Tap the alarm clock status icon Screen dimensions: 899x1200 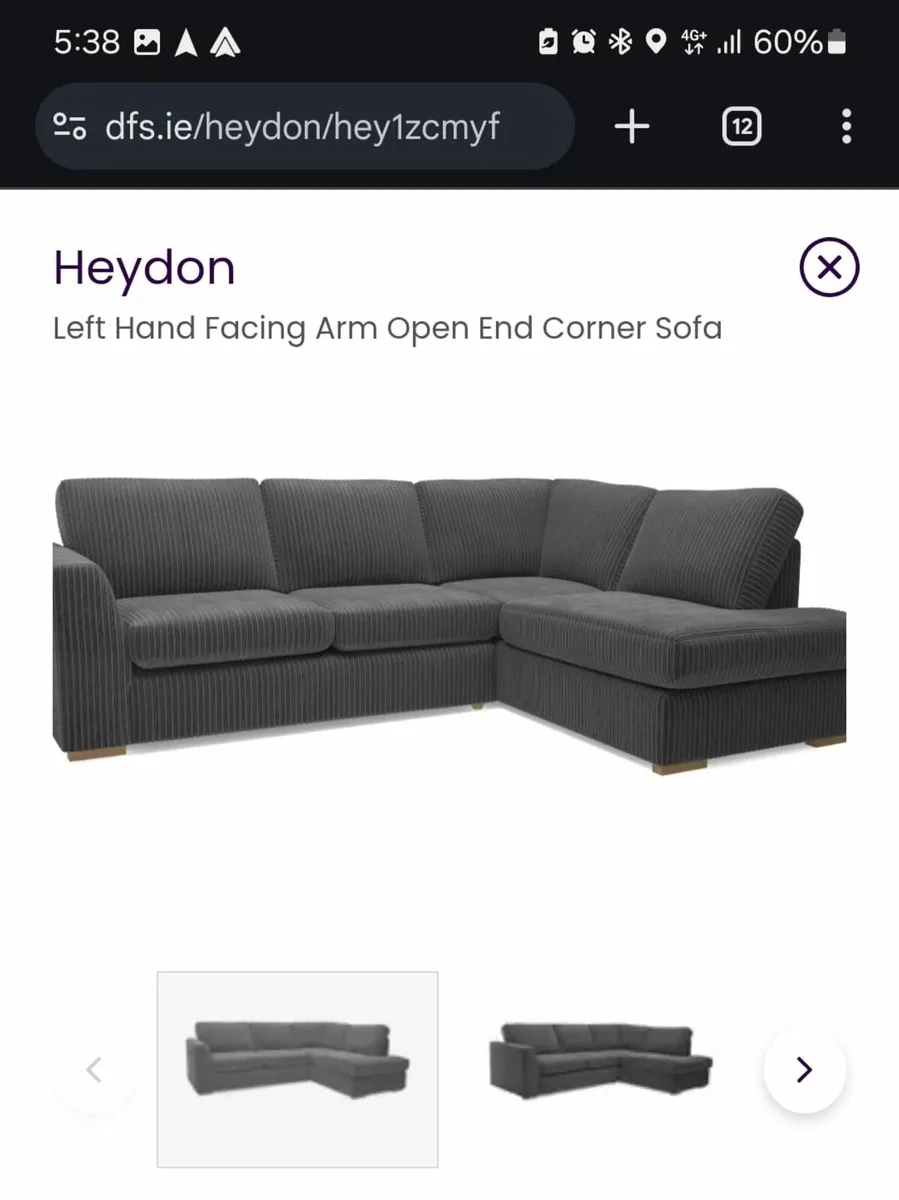(583, 42)
